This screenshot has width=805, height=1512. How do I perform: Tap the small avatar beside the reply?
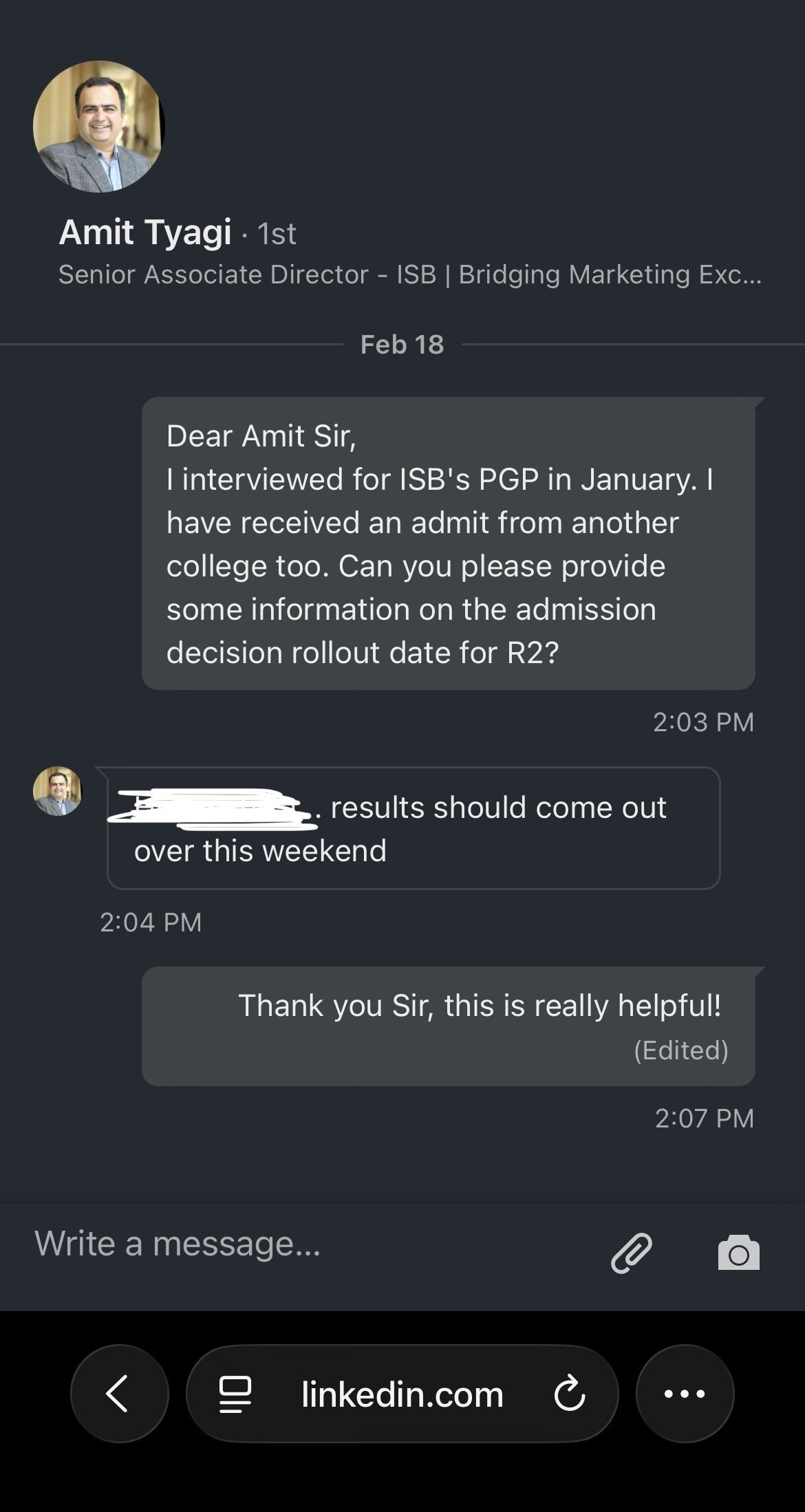tap(57, 791)
